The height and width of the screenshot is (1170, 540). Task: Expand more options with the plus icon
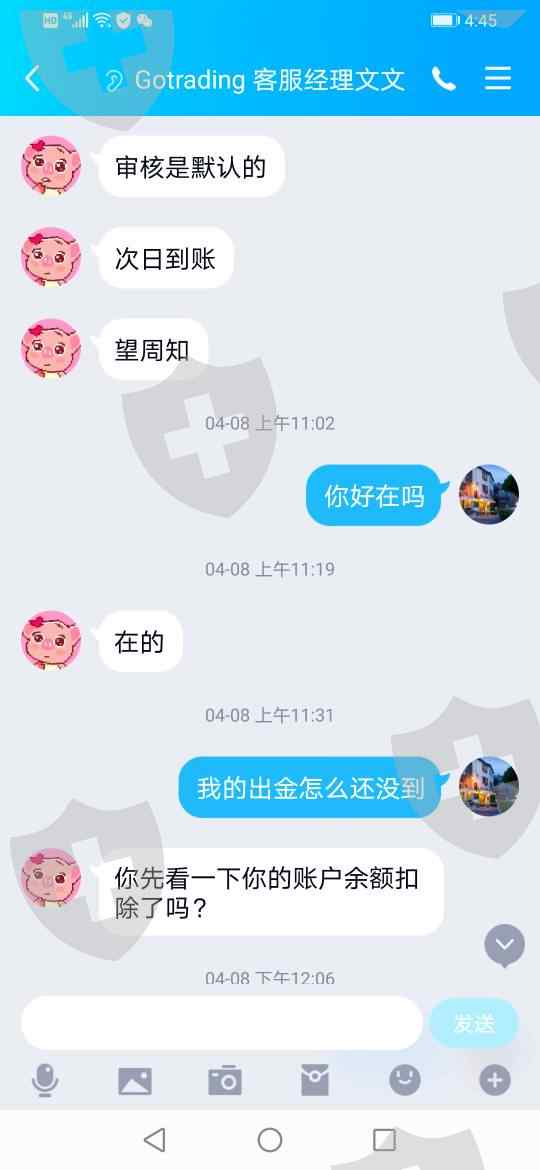(495, 1080)
